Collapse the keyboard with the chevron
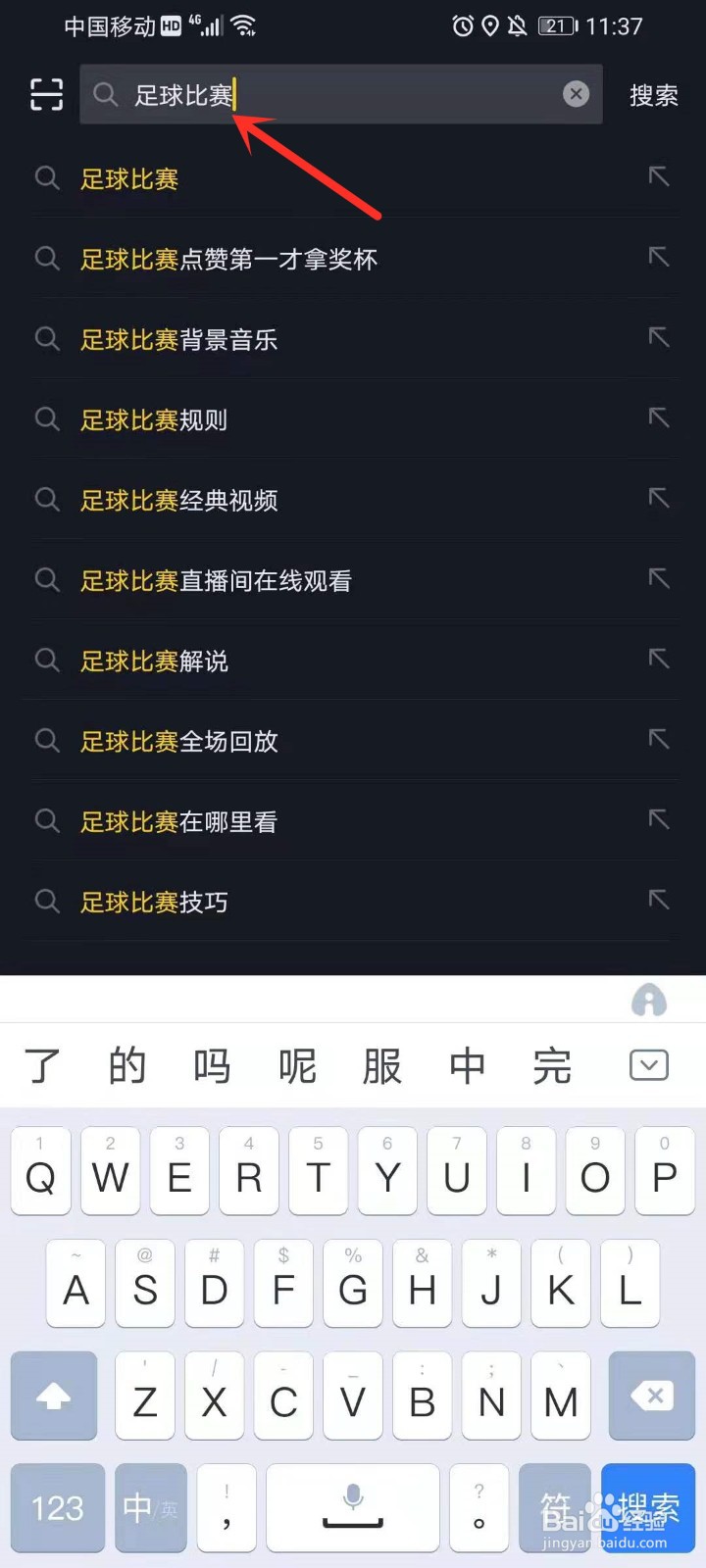The image size is (706, 1568). pyautogui.click(x=648, y=1064)
